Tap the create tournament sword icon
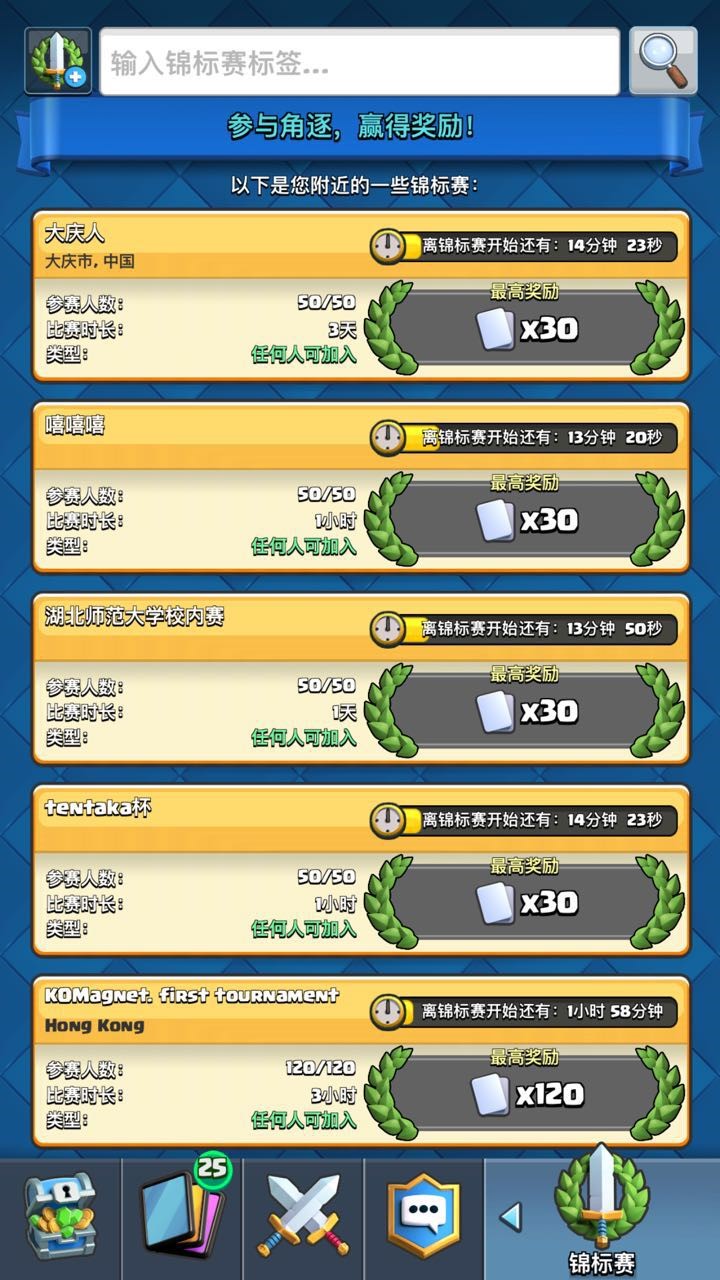 [x=58, y=61]
